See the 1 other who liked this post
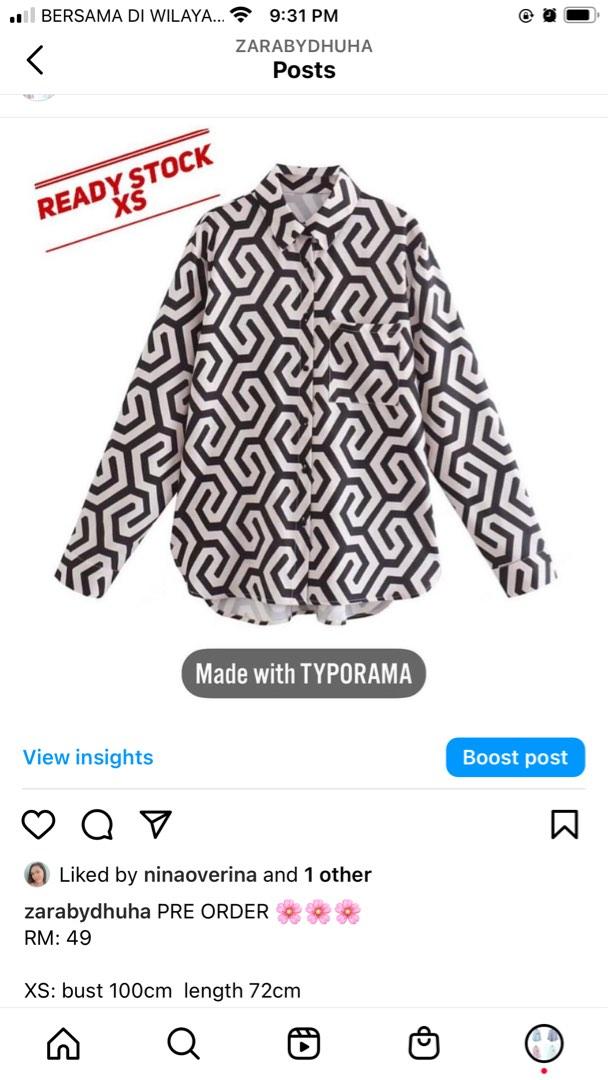Viewport: 608px width, 1080px height. pyautogui.click(x=337, y=875)
